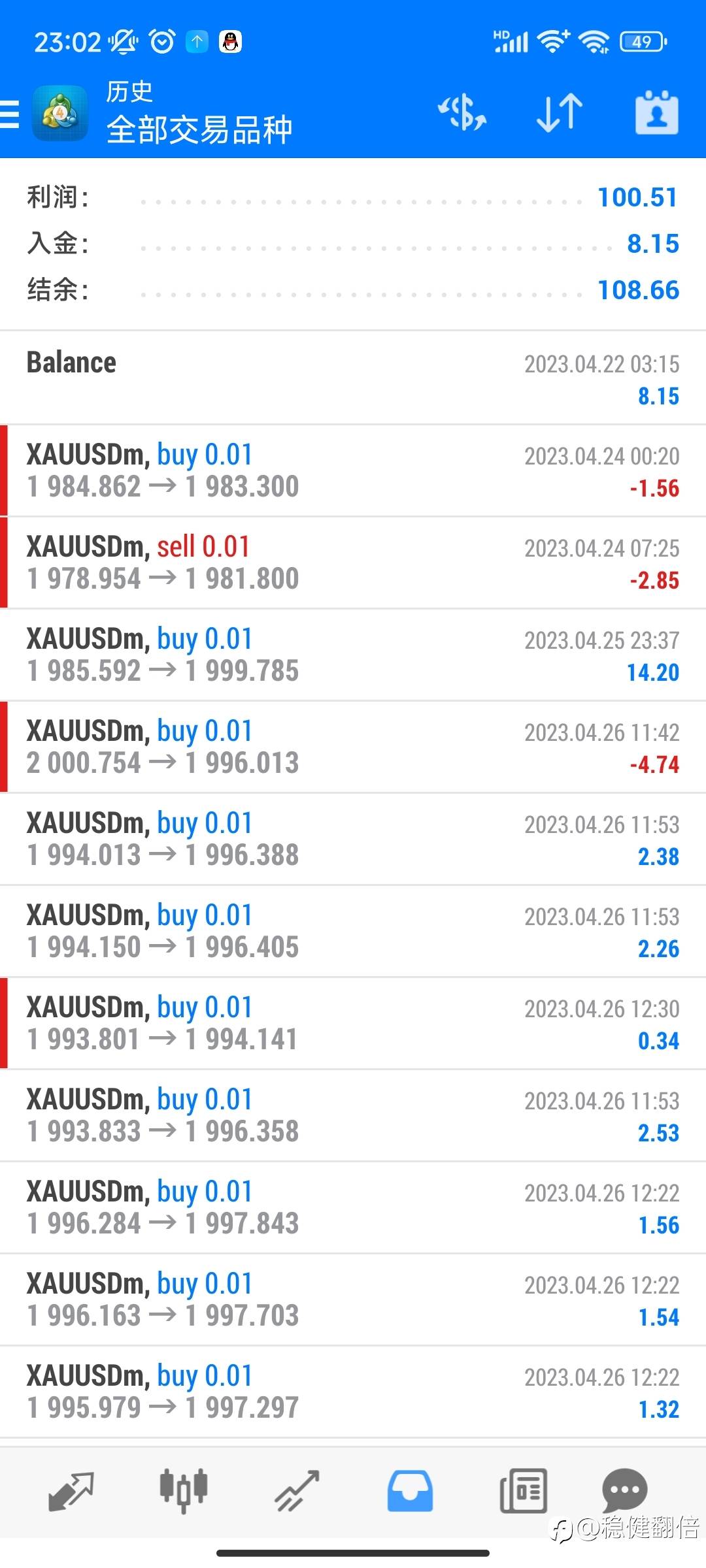
Task: View the buy trade with profit 1.32
Action: 353,1392
